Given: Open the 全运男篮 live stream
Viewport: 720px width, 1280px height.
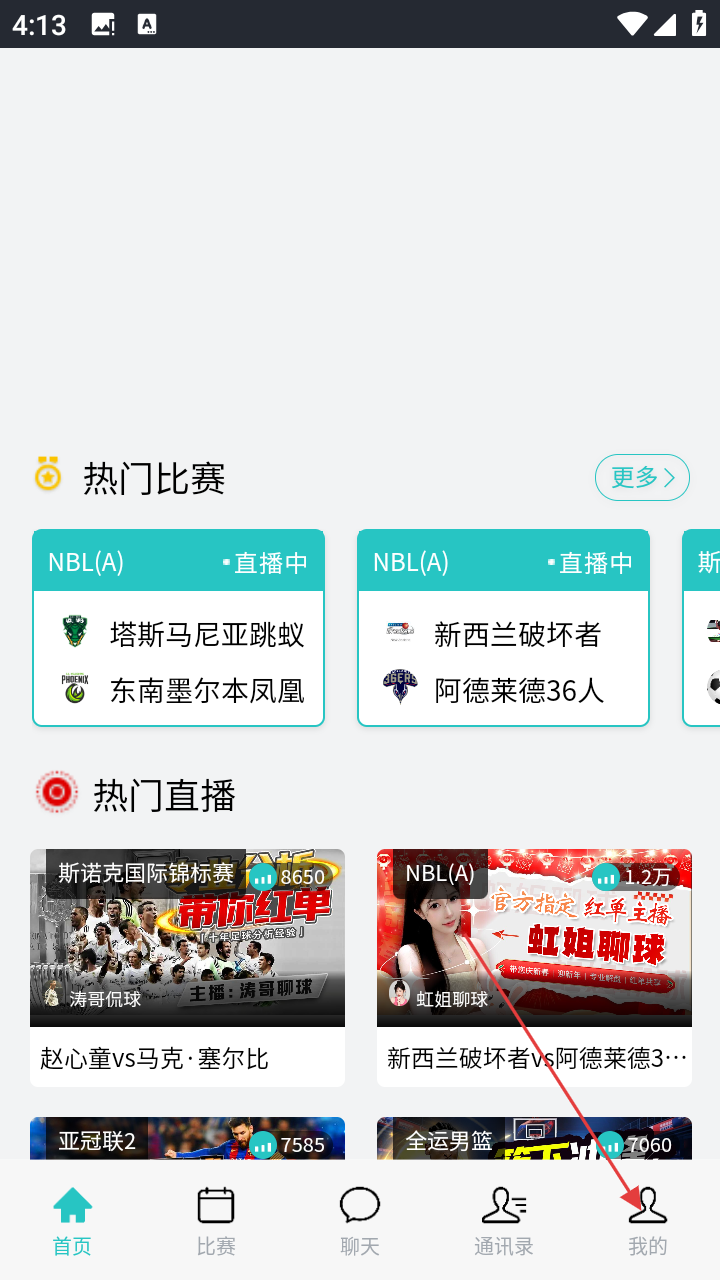Looking at the screenshot, I should [x=534, y=1138].
